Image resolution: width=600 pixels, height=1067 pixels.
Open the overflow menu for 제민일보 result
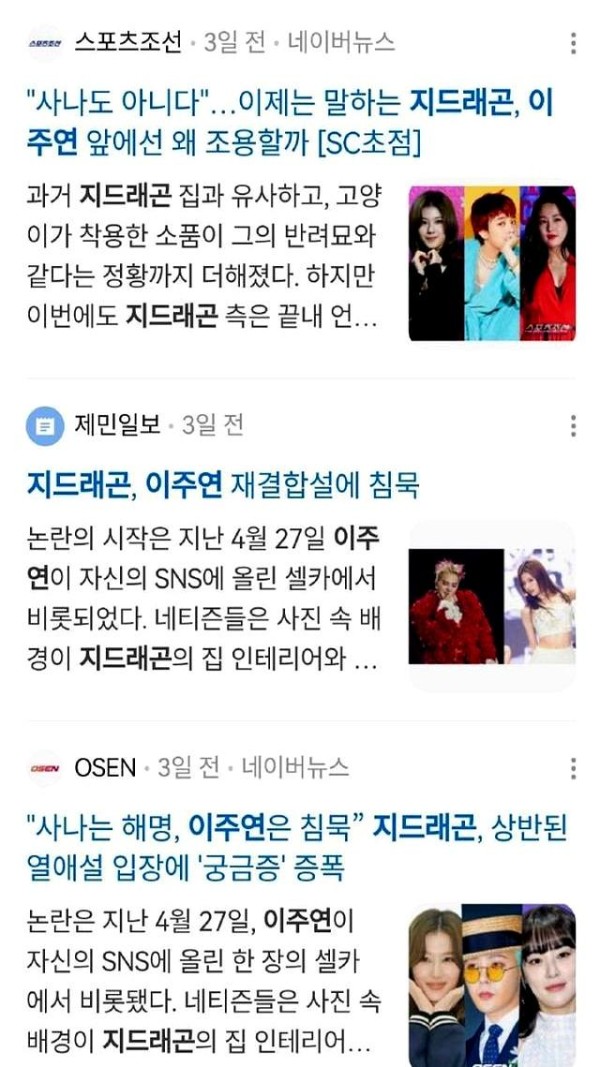pos(573,426)
